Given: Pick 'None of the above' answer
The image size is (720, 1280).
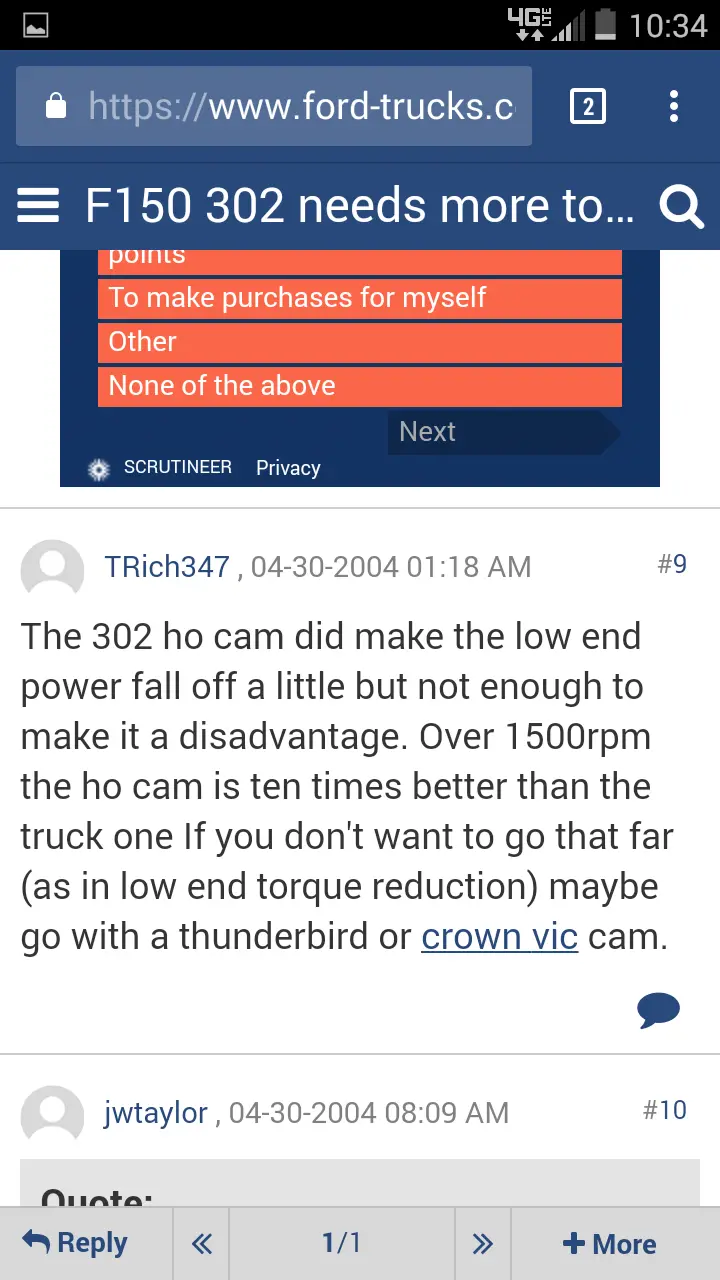Looking at the screenshot, I should click(x=360, y=386).
